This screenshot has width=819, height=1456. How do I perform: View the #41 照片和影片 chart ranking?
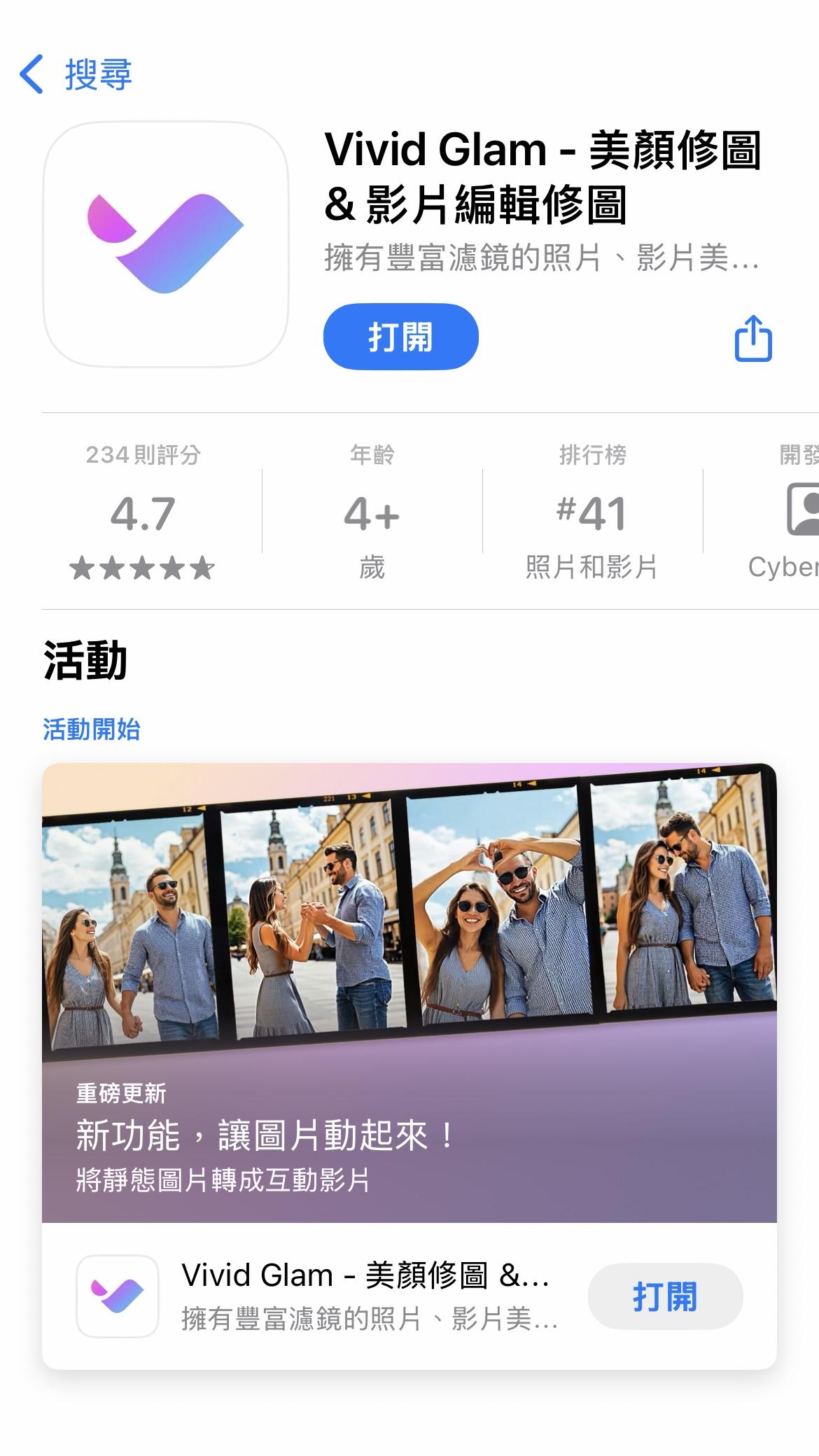click(x=591, y=514)
